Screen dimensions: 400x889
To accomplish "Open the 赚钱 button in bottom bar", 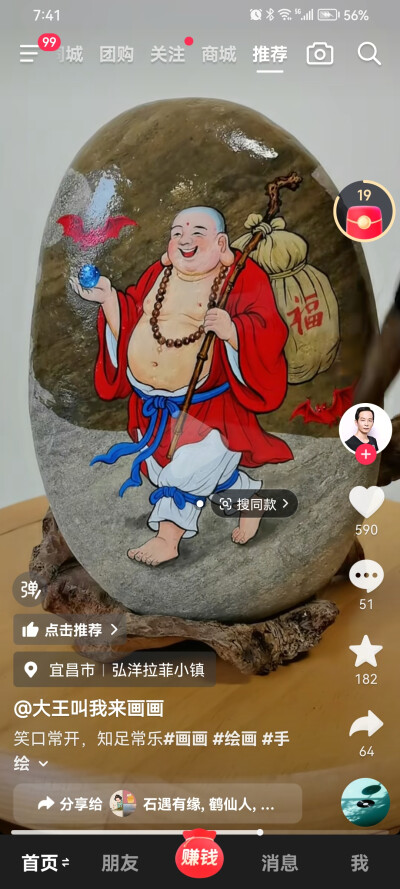I will (x=199, y=858).
